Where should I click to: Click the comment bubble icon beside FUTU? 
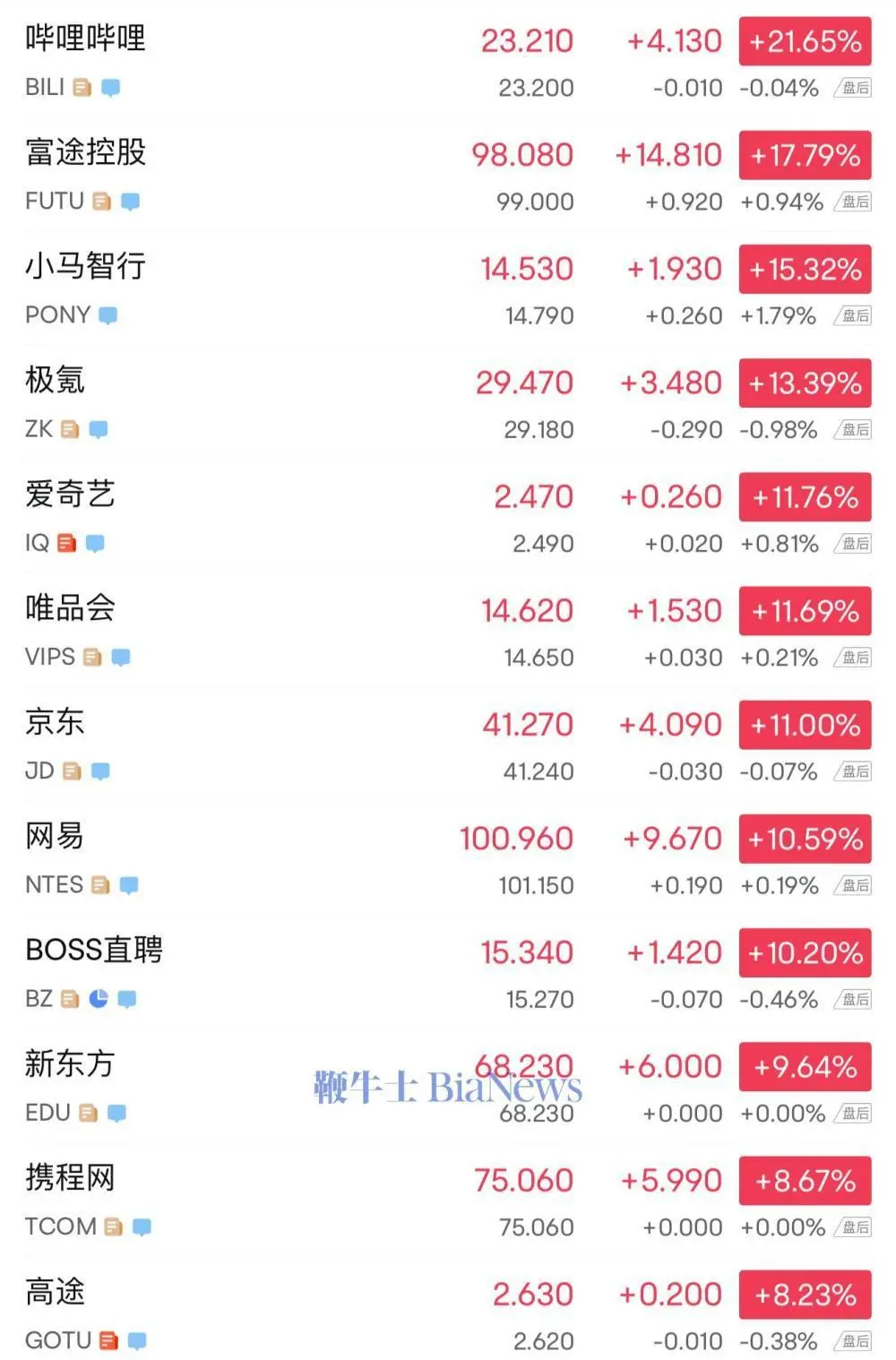[x=128, y=202]
